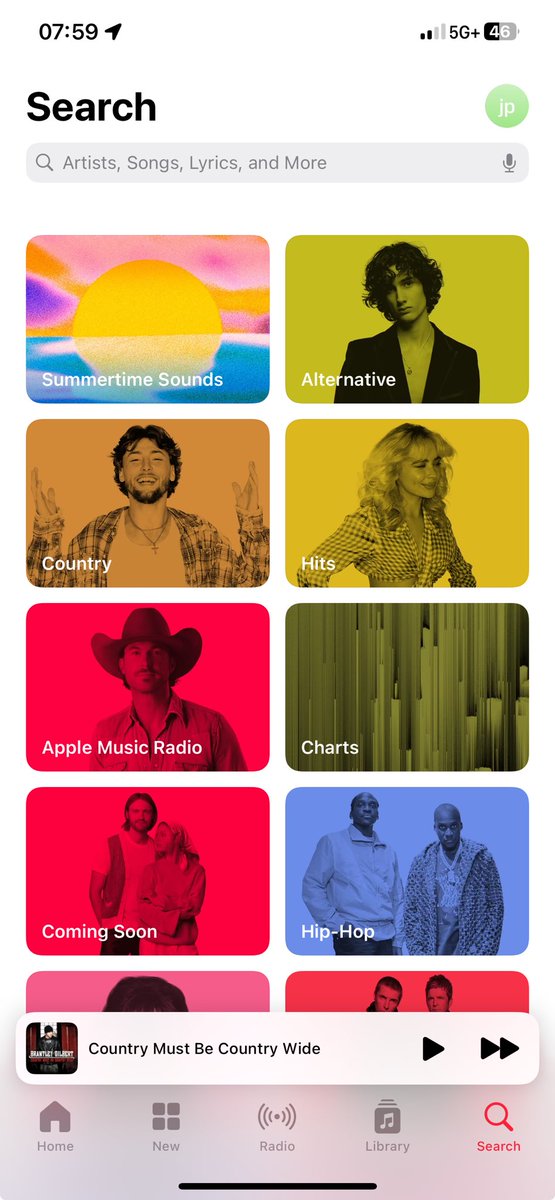Open the Library tab
Screen dimensions: 555x1200
click(387, 1127)
